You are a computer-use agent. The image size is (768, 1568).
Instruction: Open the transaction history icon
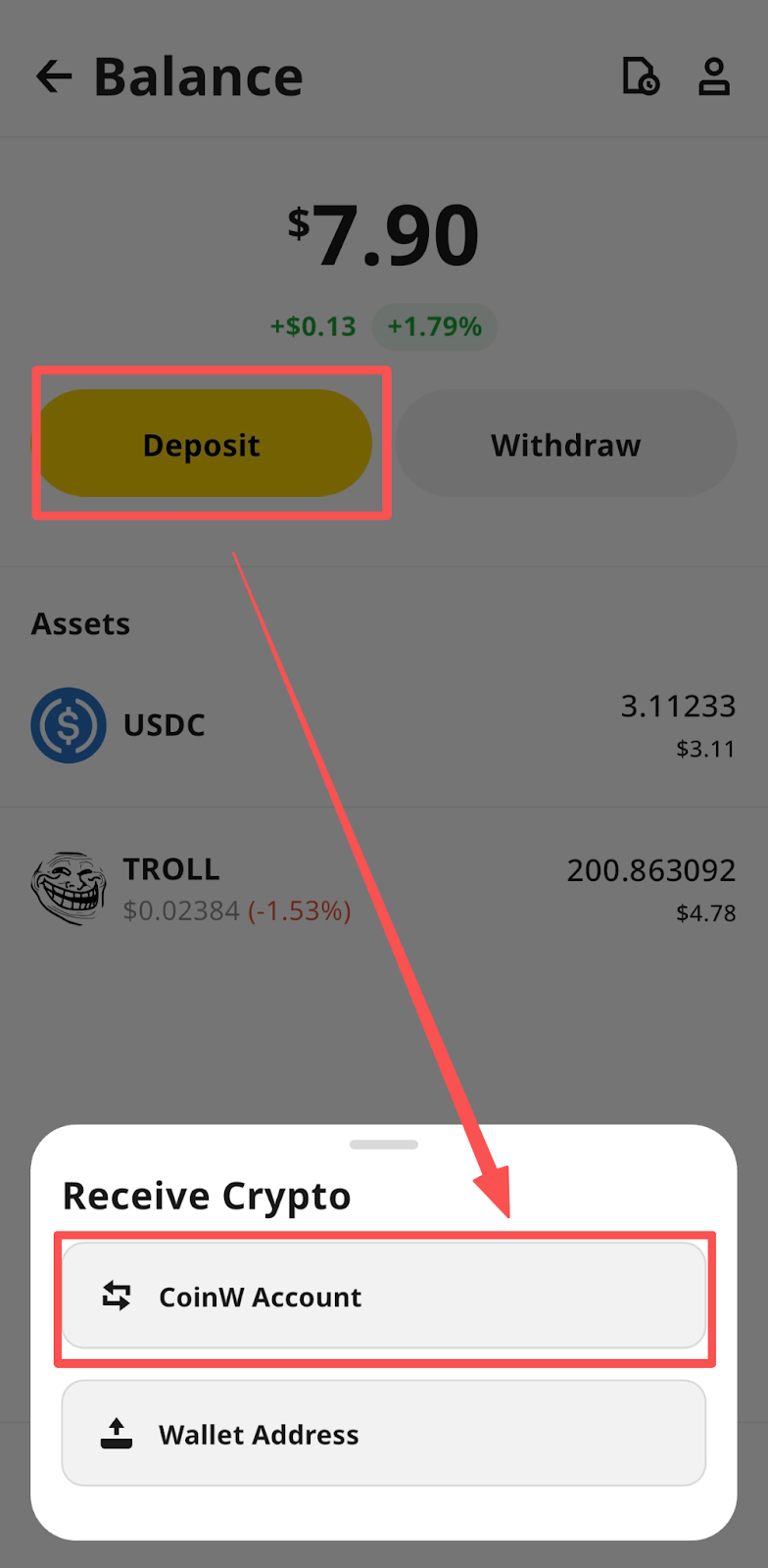641,76
